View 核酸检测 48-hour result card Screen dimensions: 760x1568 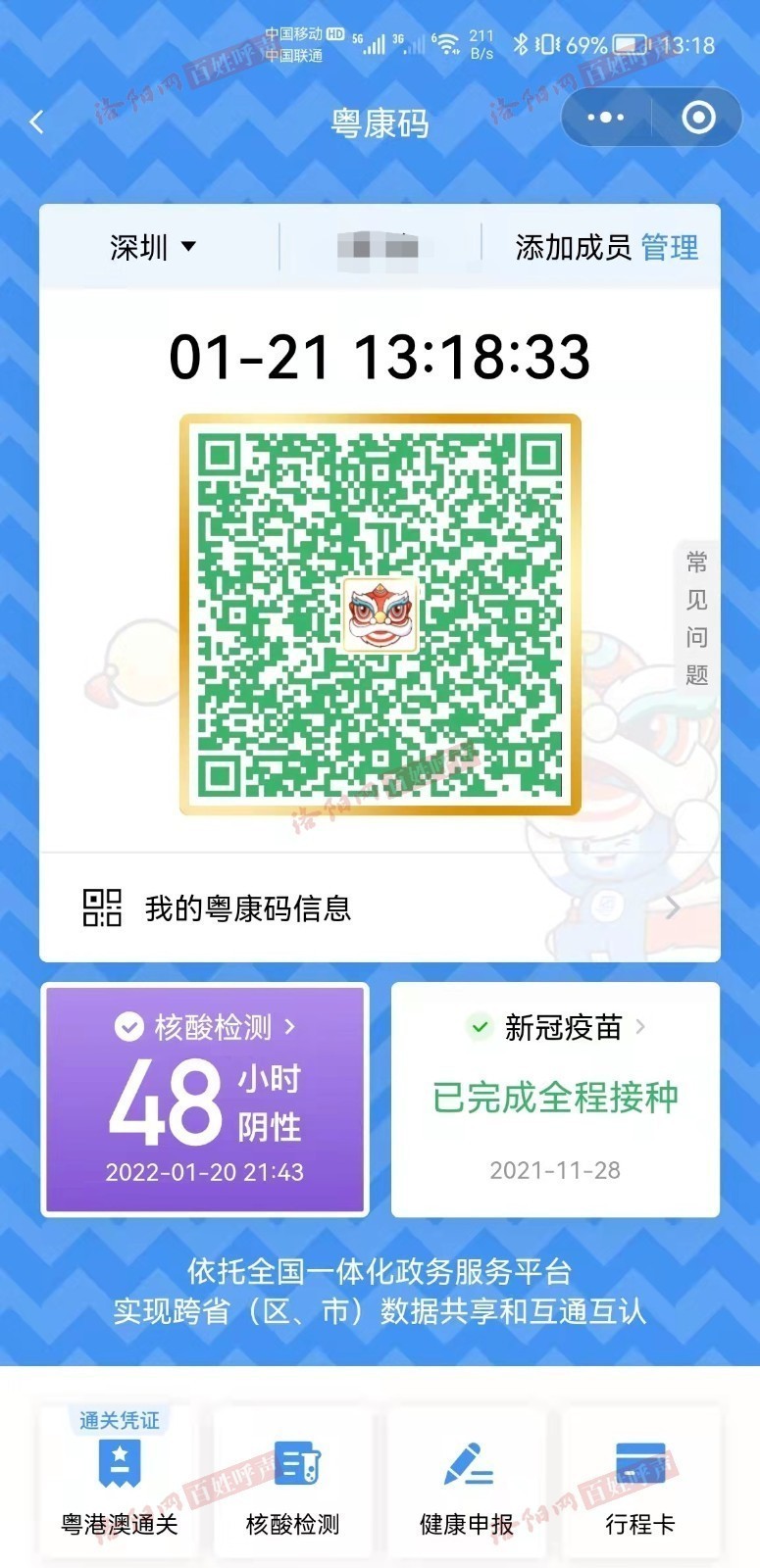205,1099
